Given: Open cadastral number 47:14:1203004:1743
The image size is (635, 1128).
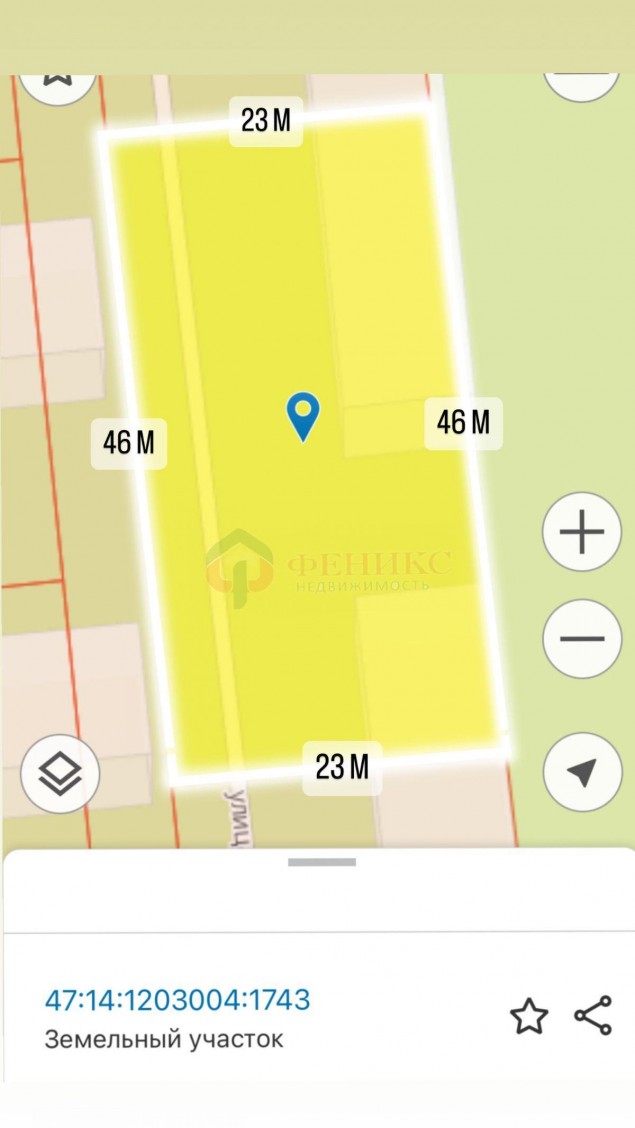Looking at the screenshot, I should [177, 999].
